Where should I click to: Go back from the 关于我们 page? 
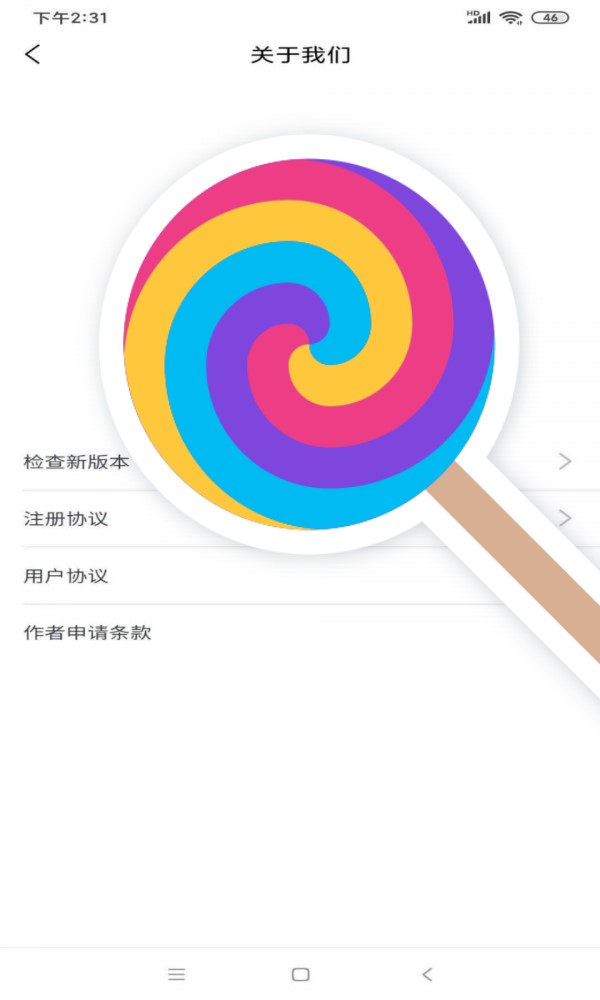tap(33, 55)
